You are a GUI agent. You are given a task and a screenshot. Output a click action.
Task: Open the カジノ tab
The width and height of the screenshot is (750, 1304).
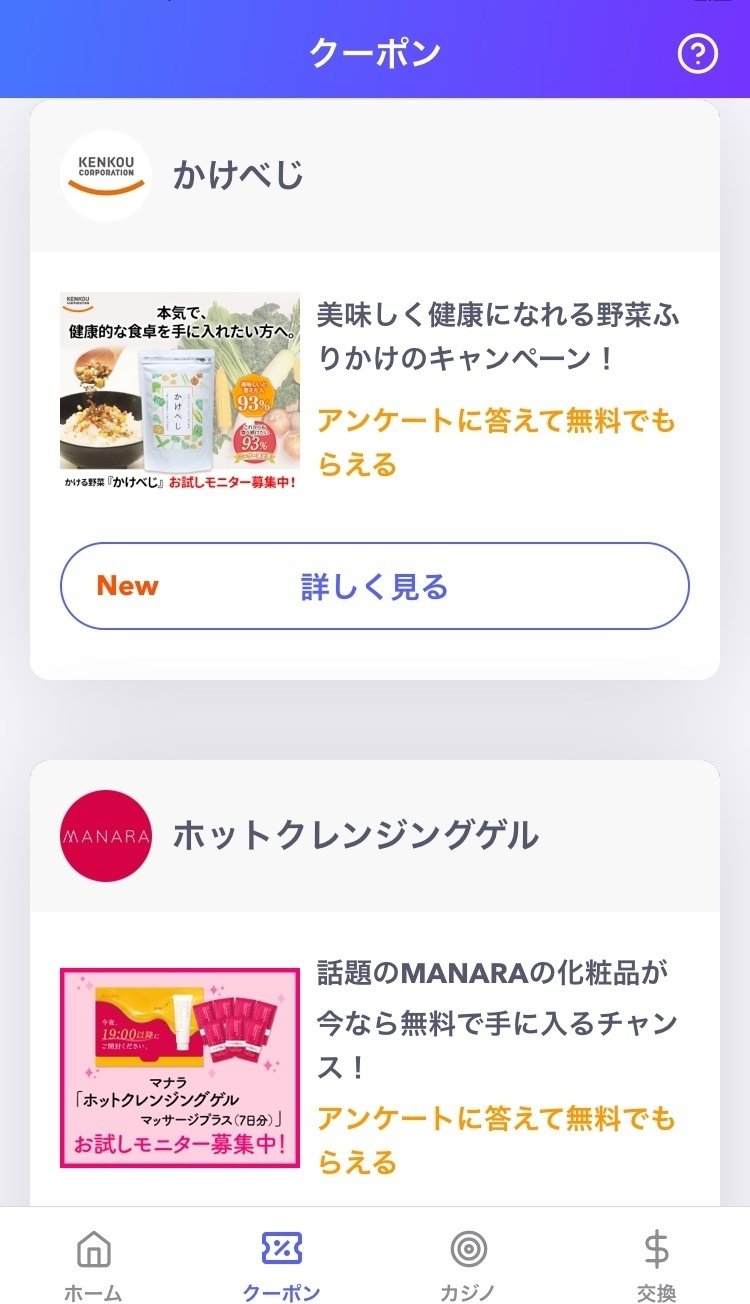[468, 1262]
